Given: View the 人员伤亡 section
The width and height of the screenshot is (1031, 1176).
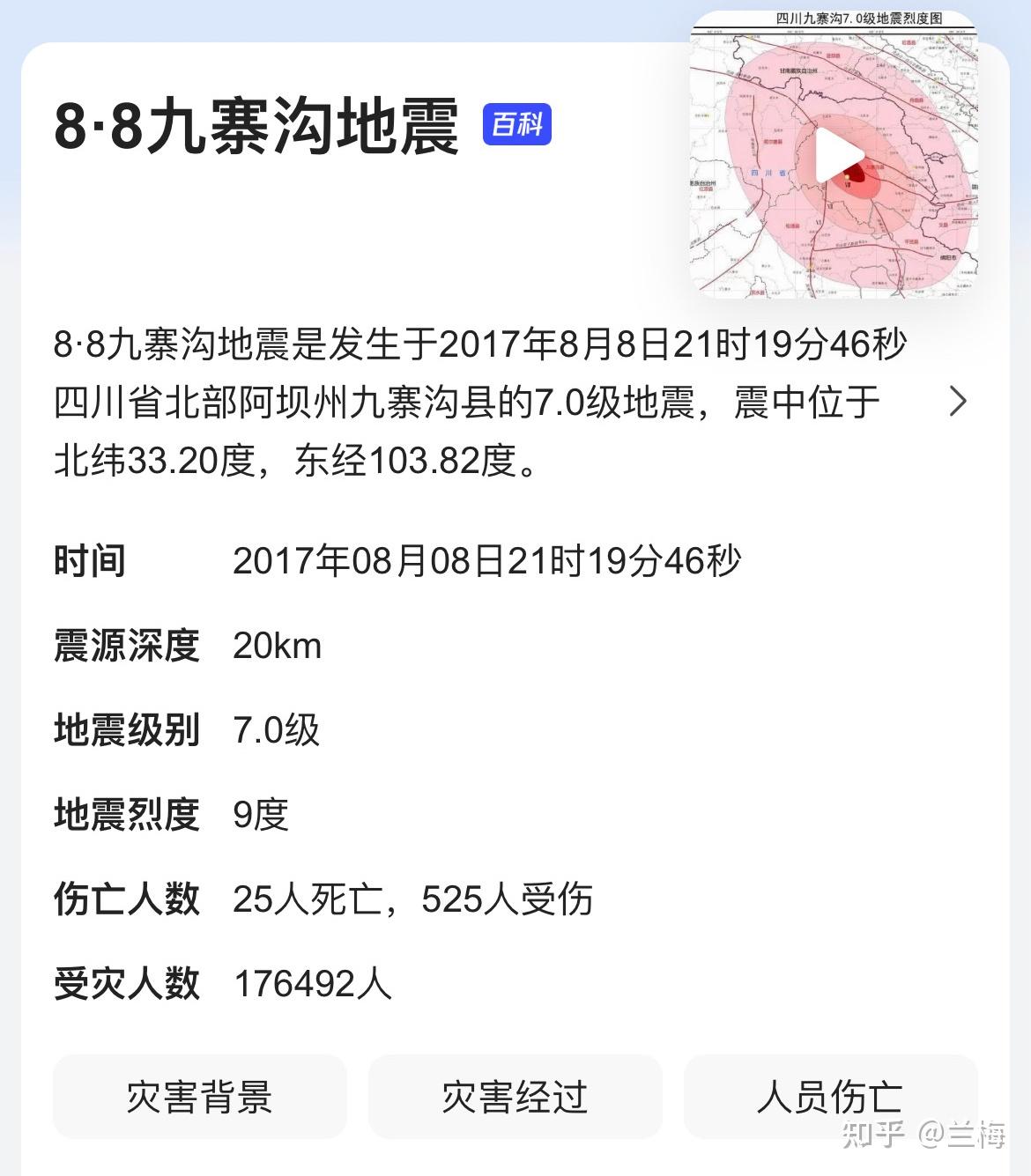Looking at the screenshot, I should [x=829, y=1098].
